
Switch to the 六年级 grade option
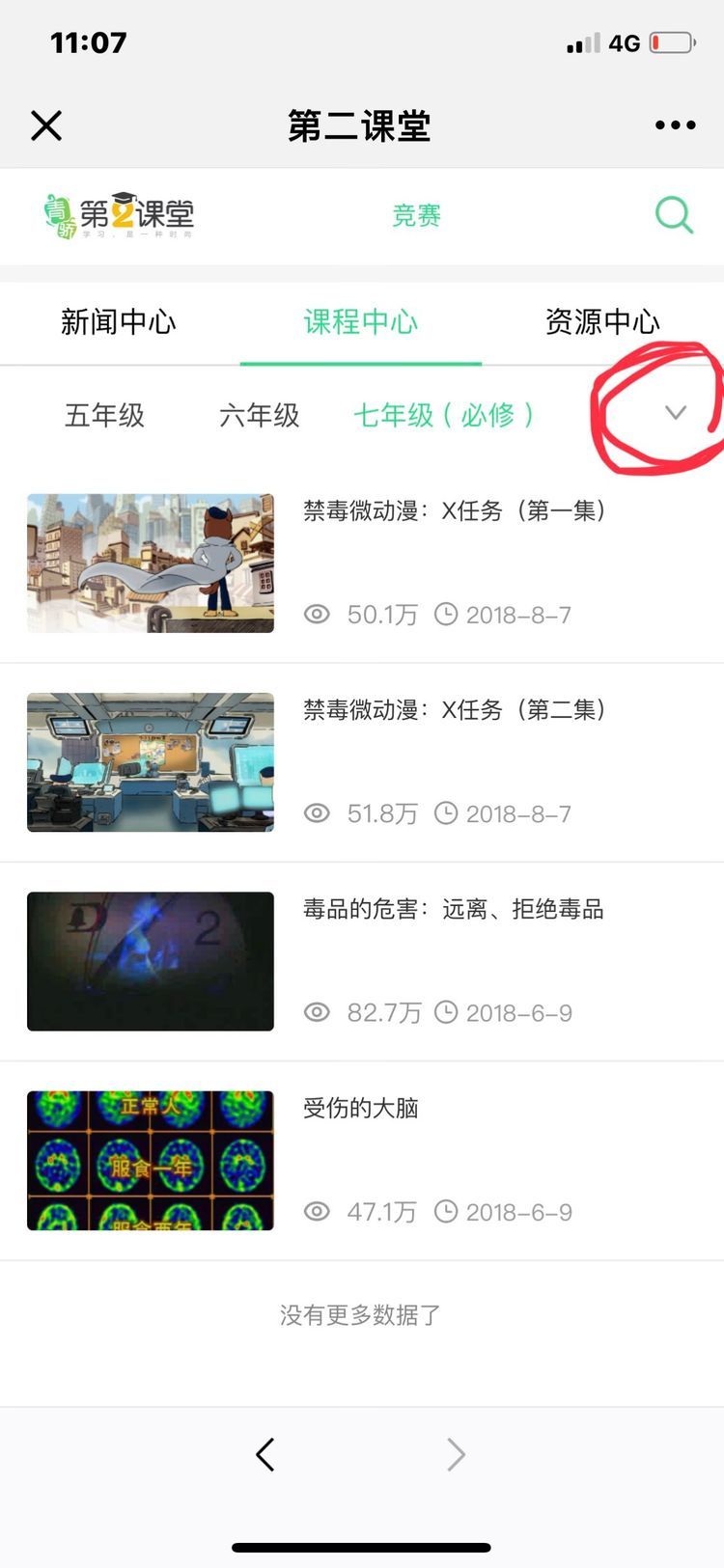[258, 415]
